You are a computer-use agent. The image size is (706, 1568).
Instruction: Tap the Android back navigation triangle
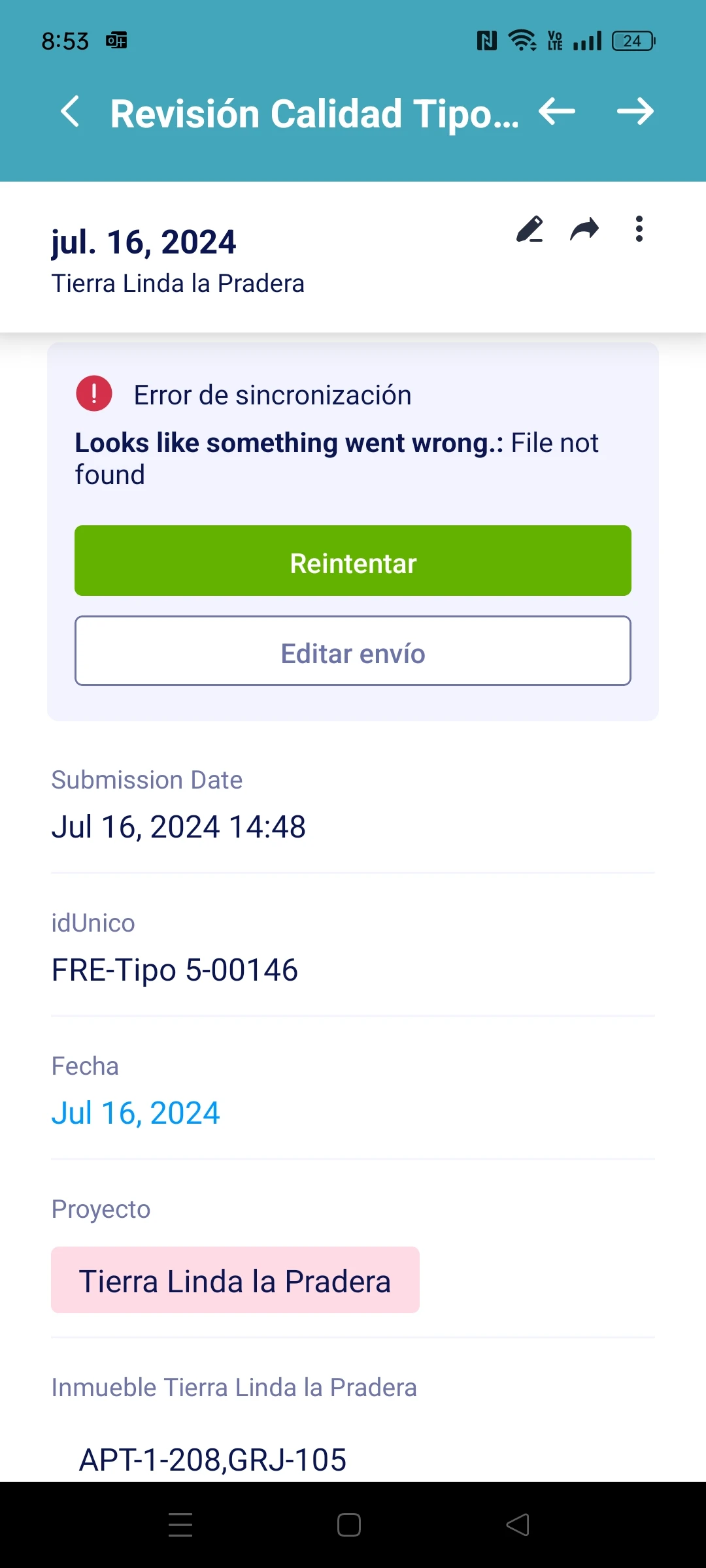click(517, 1524)
